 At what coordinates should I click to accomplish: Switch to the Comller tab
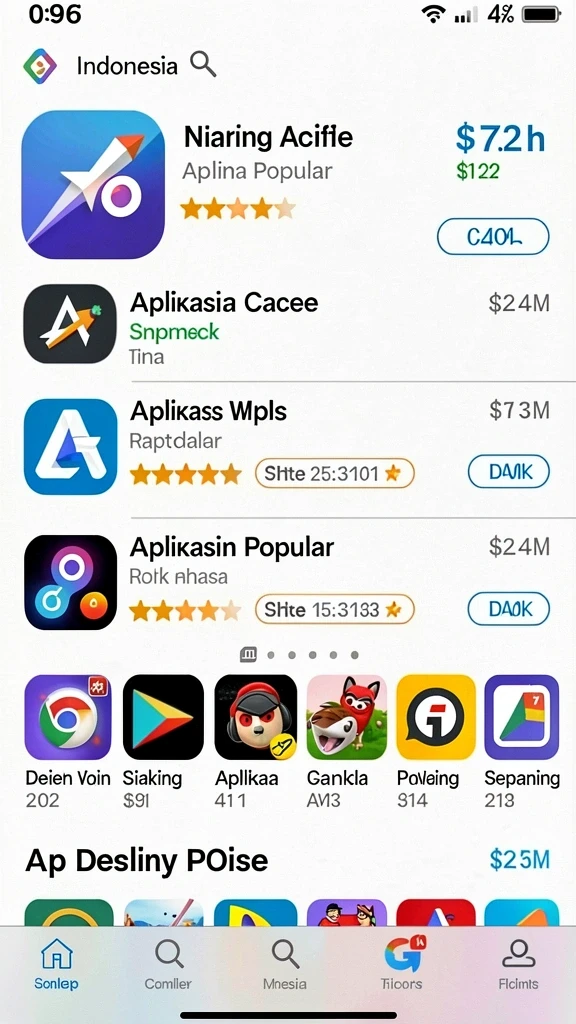tap(168, 963)
